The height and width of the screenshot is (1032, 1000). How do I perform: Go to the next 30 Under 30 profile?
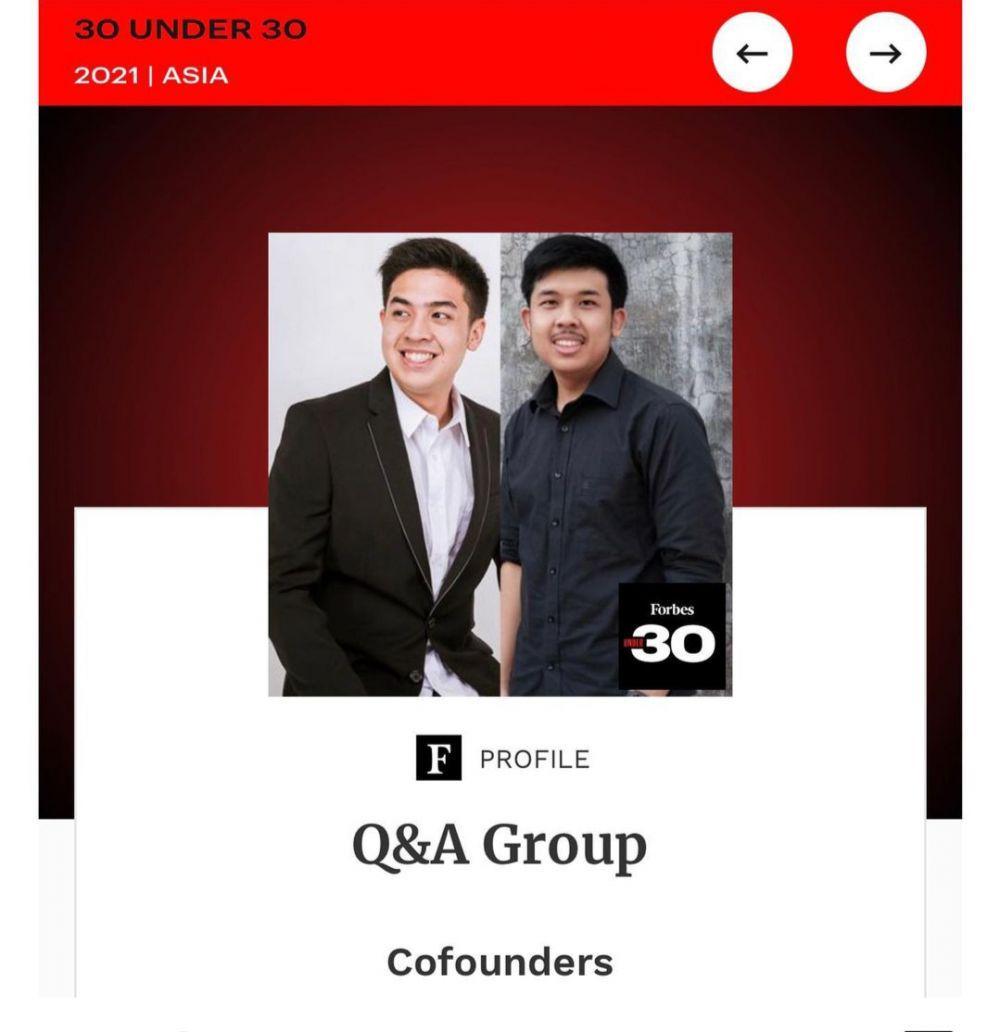pos(885,54)
